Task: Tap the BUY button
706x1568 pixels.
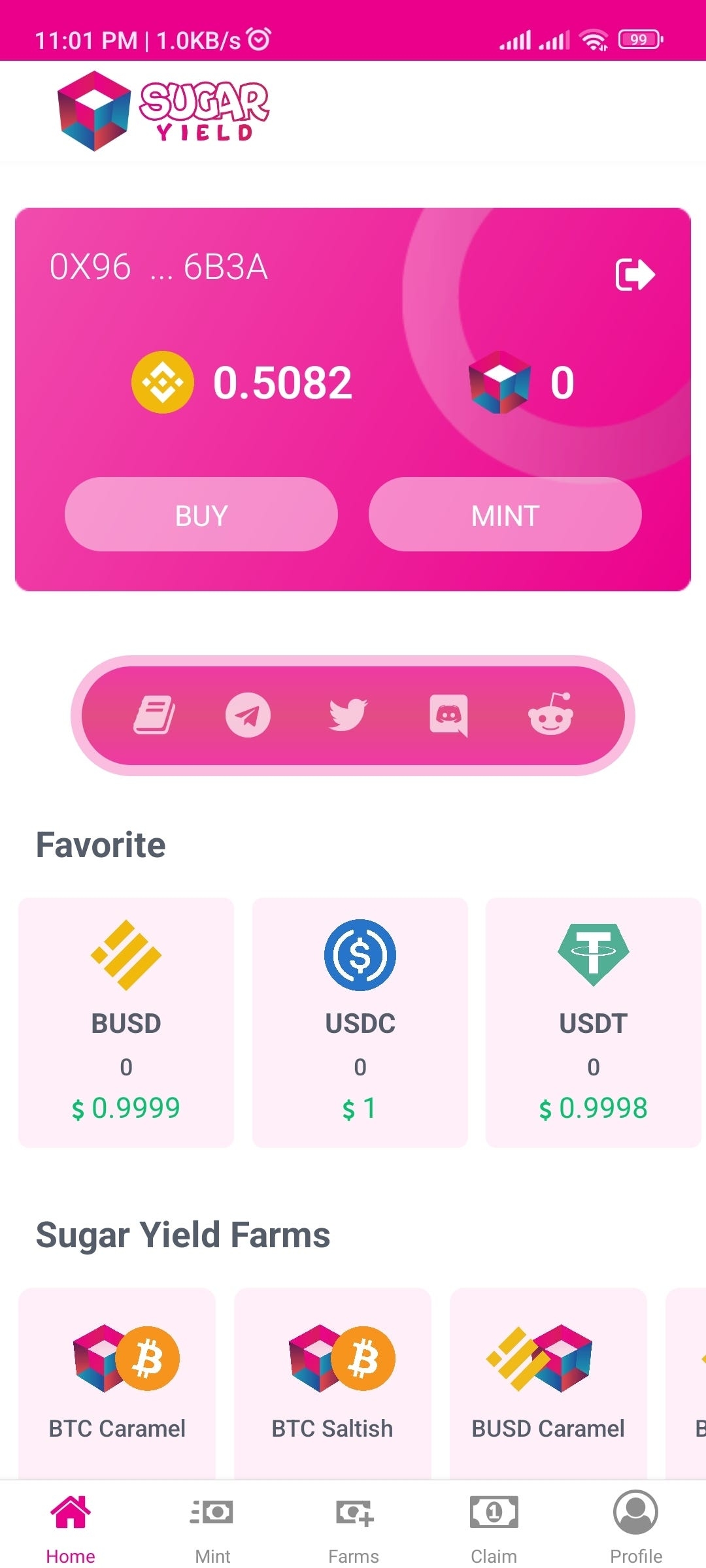Action: tap(201, 515)
